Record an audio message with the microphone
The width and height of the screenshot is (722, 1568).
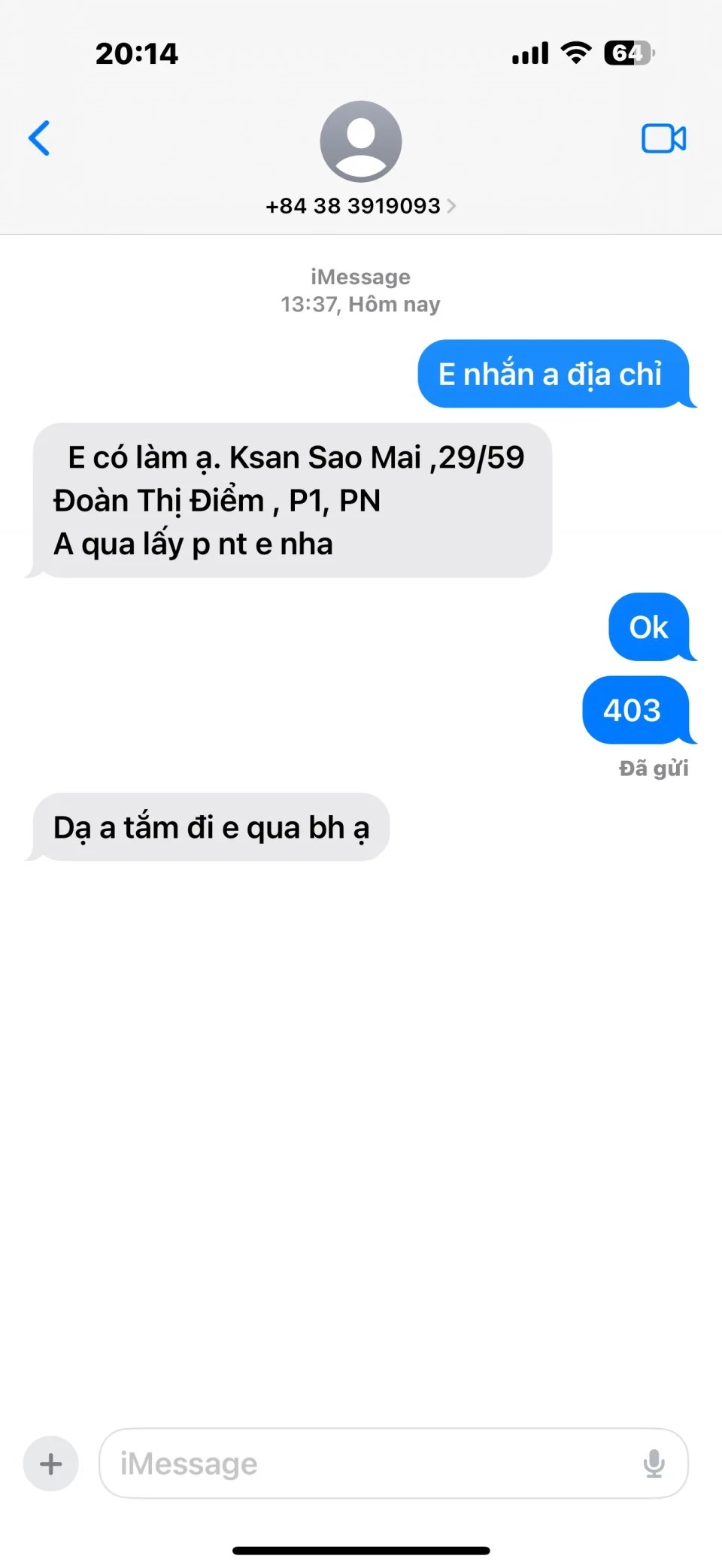(654, 1463)
